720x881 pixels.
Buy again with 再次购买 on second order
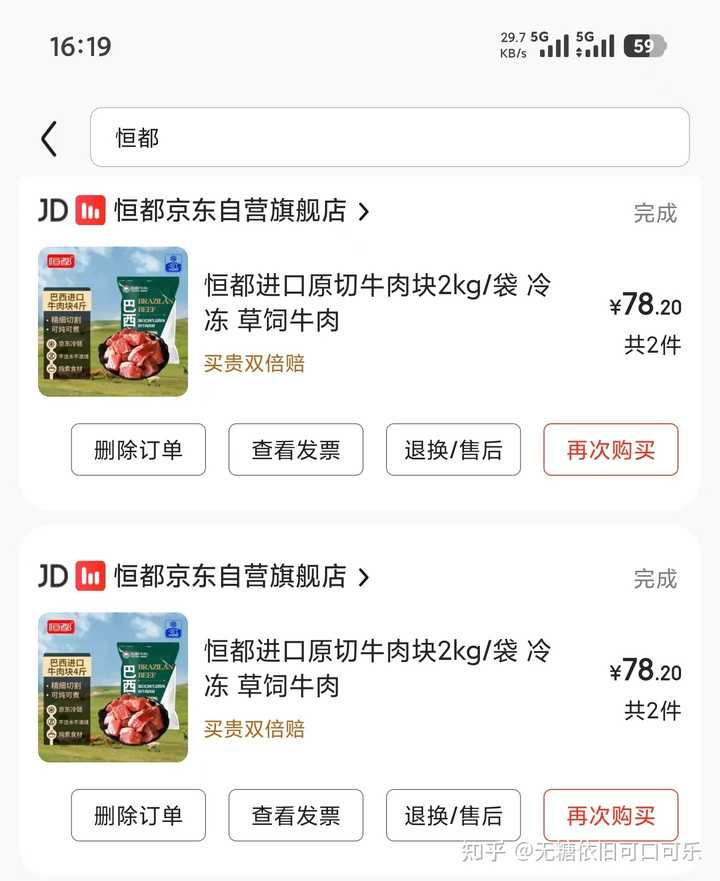pyautogui.click(x=611, y=816)
